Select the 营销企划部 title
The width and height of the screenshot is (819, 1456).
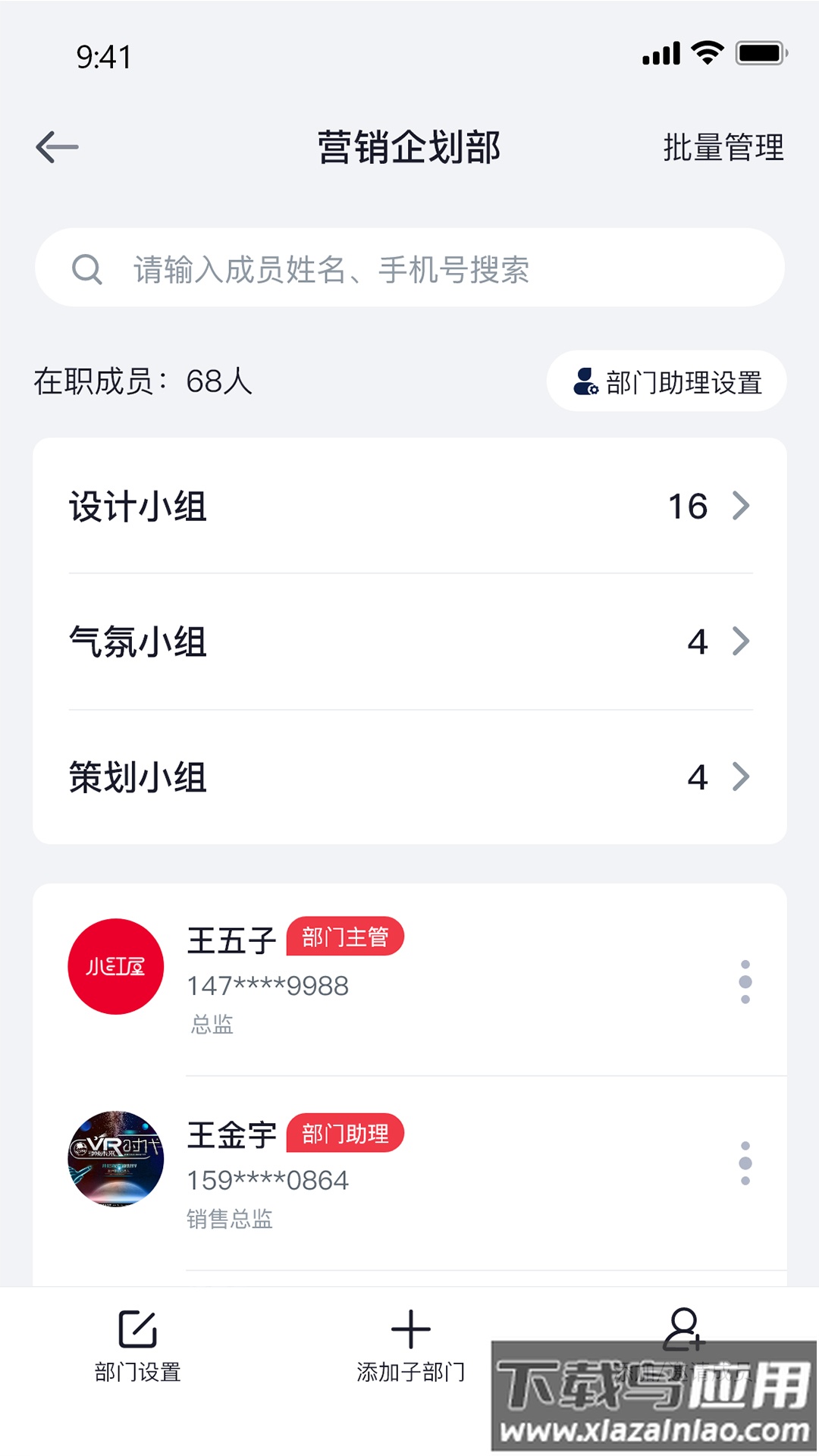tap(409, 149)
